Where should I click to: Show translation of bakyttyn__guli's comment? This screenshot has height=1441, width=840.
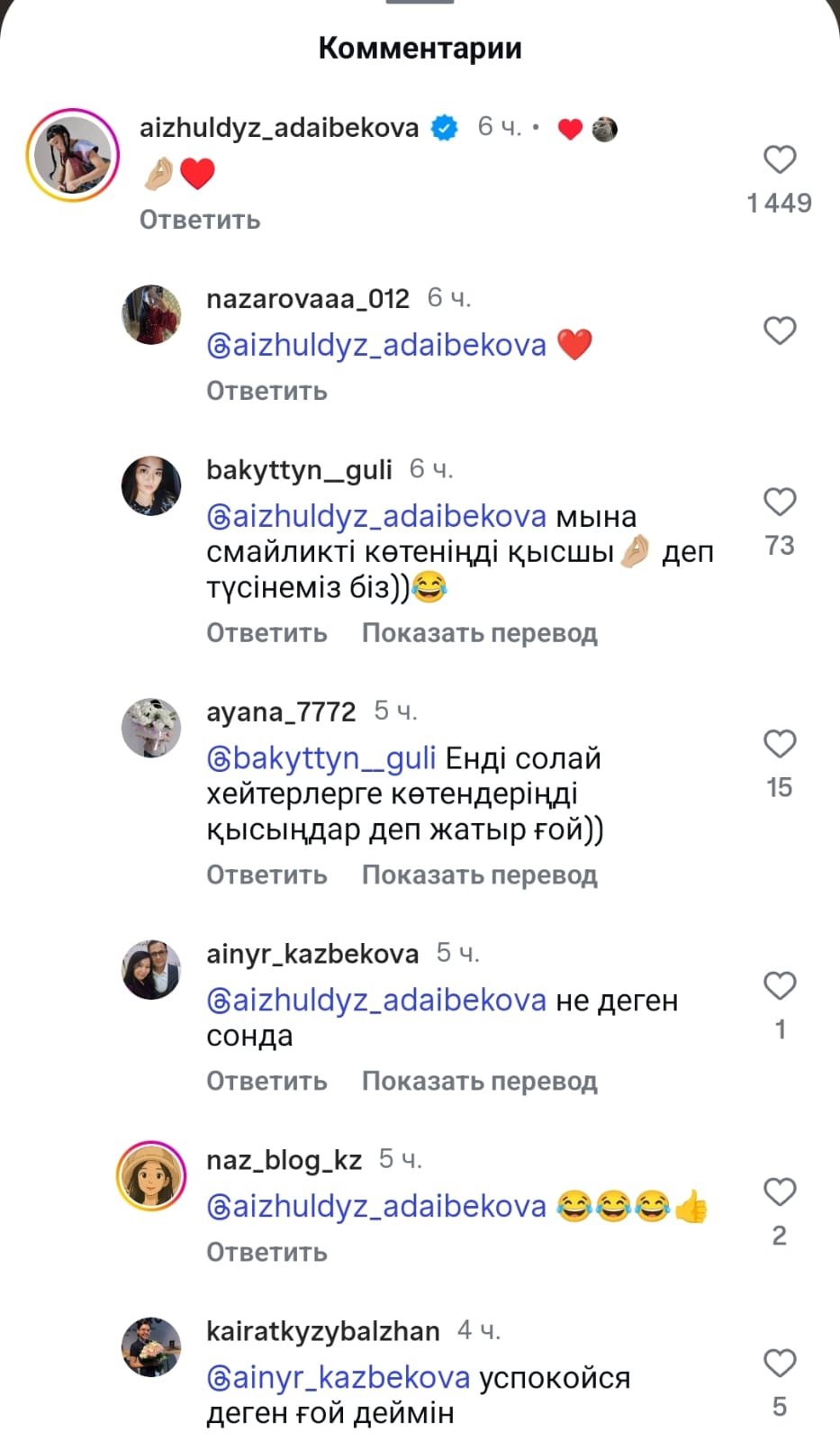tap(479, 633)
